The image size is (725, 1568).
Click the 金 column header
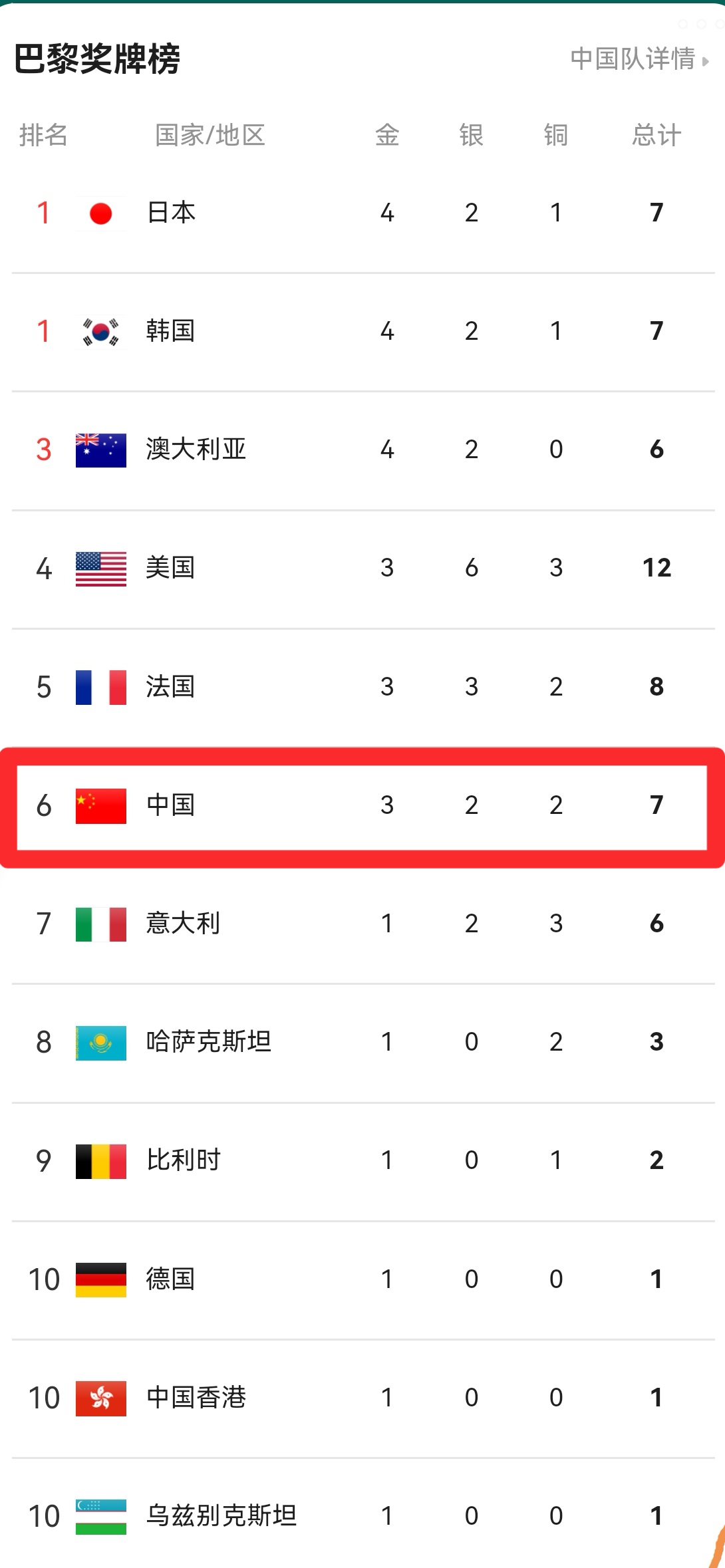pos(387,136)
